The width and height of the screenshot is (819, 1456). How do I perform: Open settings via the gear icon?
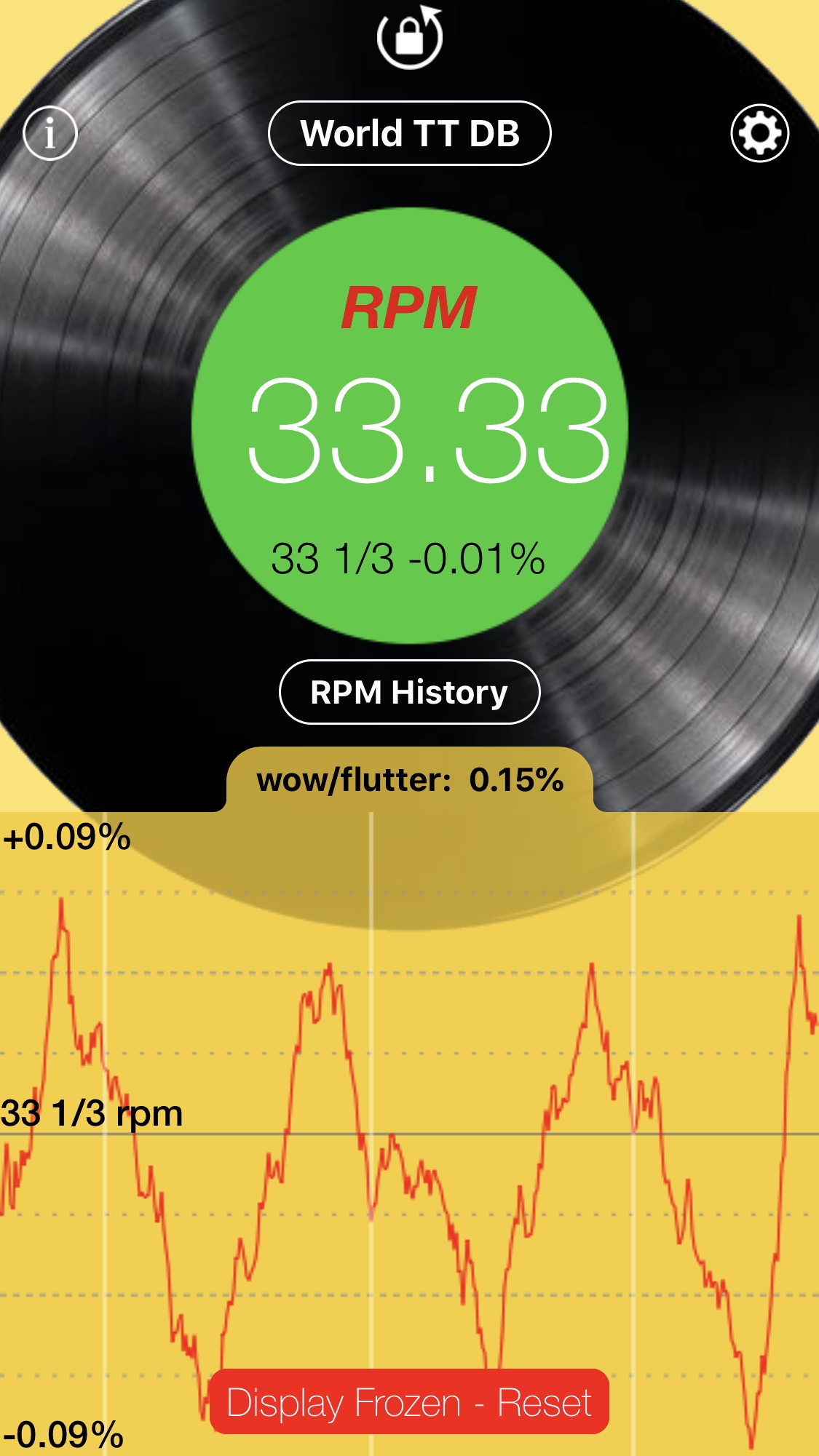(759, 133)
